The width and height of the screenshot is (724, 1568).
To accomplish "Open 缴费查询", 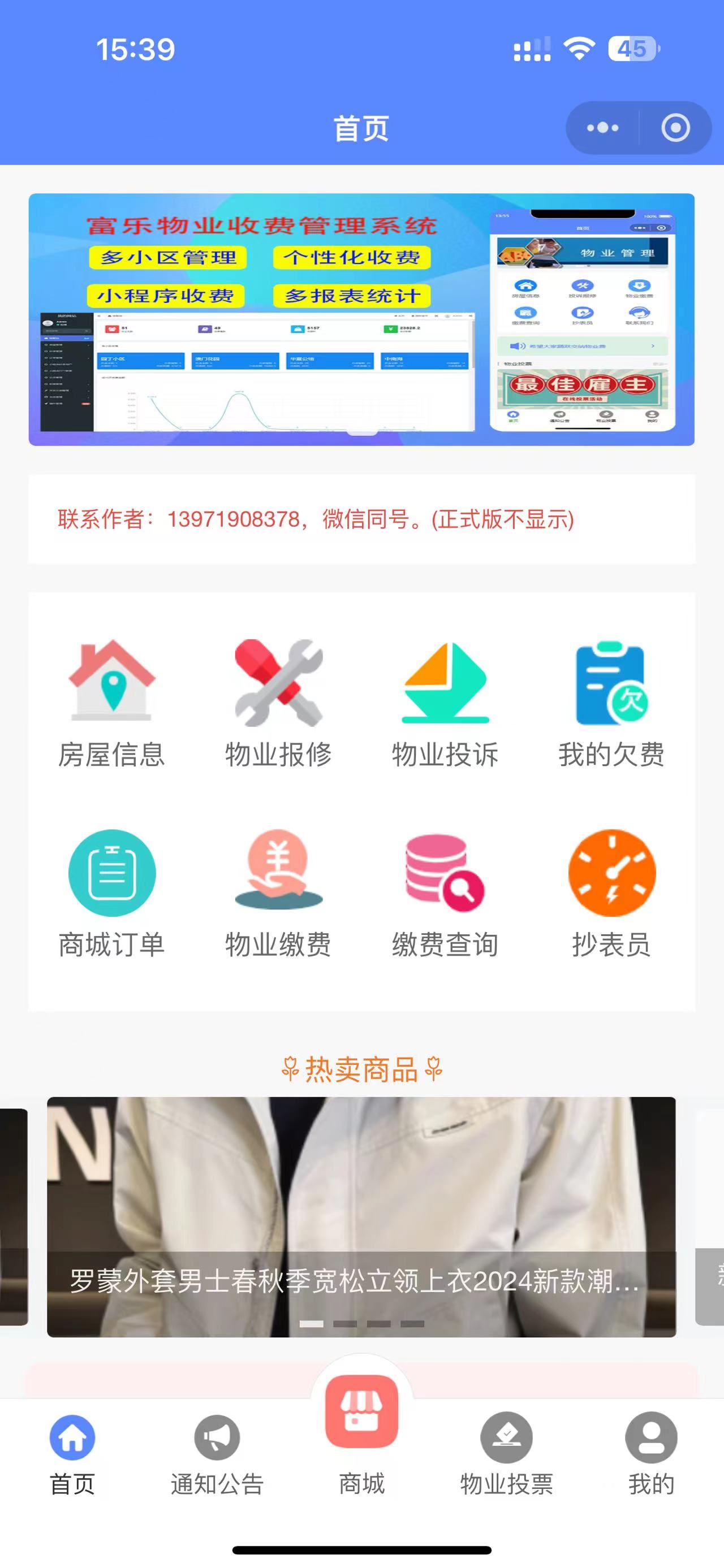I will point(445,894).
